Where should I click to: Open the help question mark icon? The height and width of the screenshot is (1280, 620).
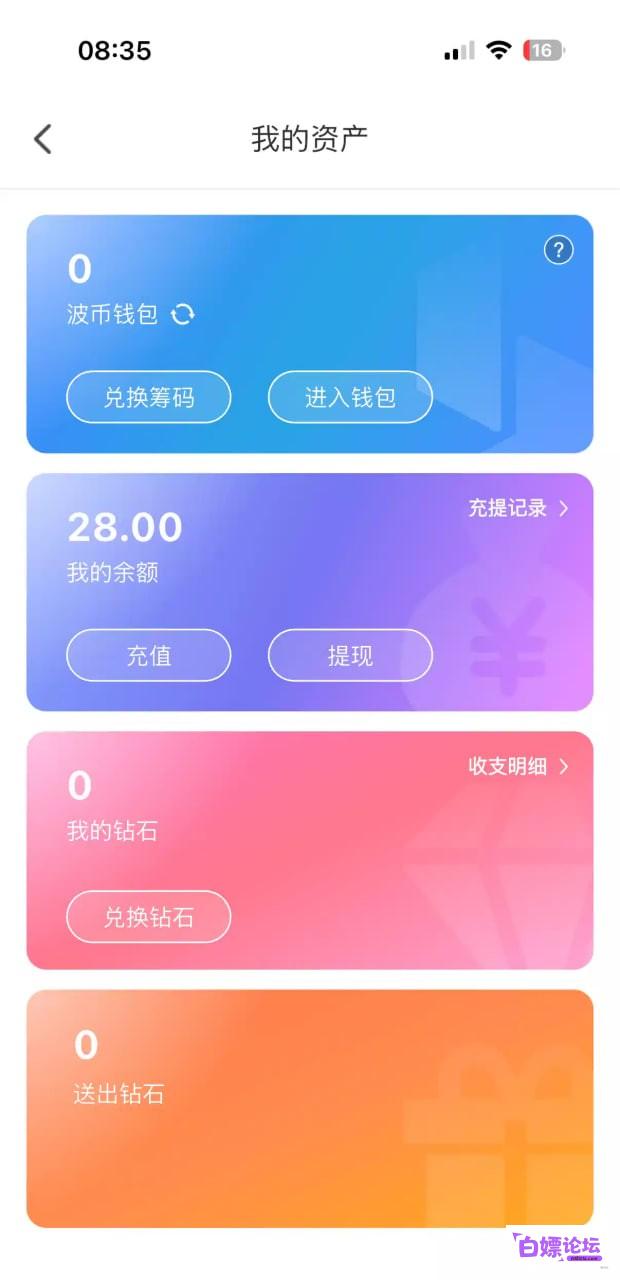(x=558, y=250)
